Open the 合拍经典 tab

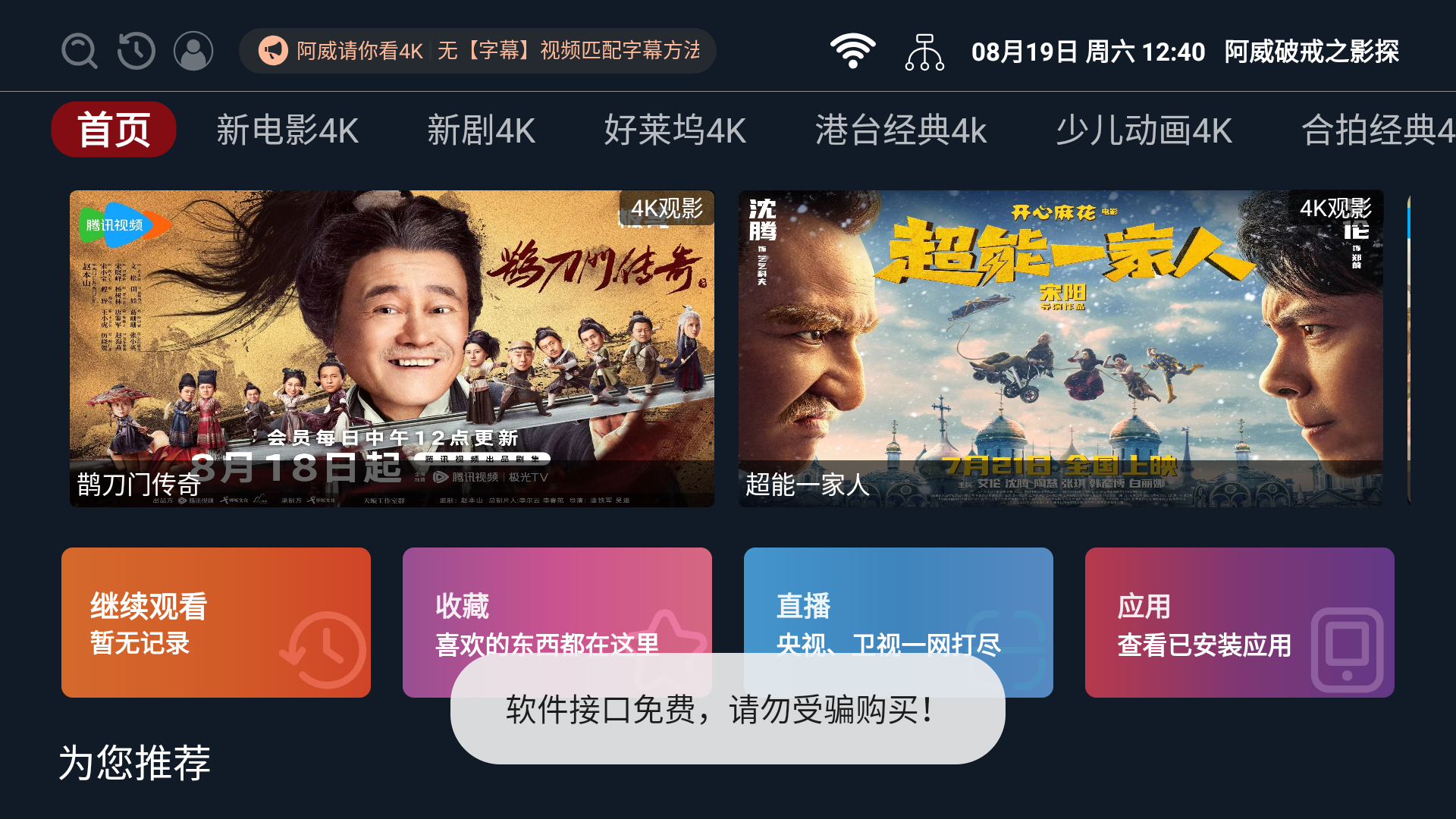coord(1376,130)
